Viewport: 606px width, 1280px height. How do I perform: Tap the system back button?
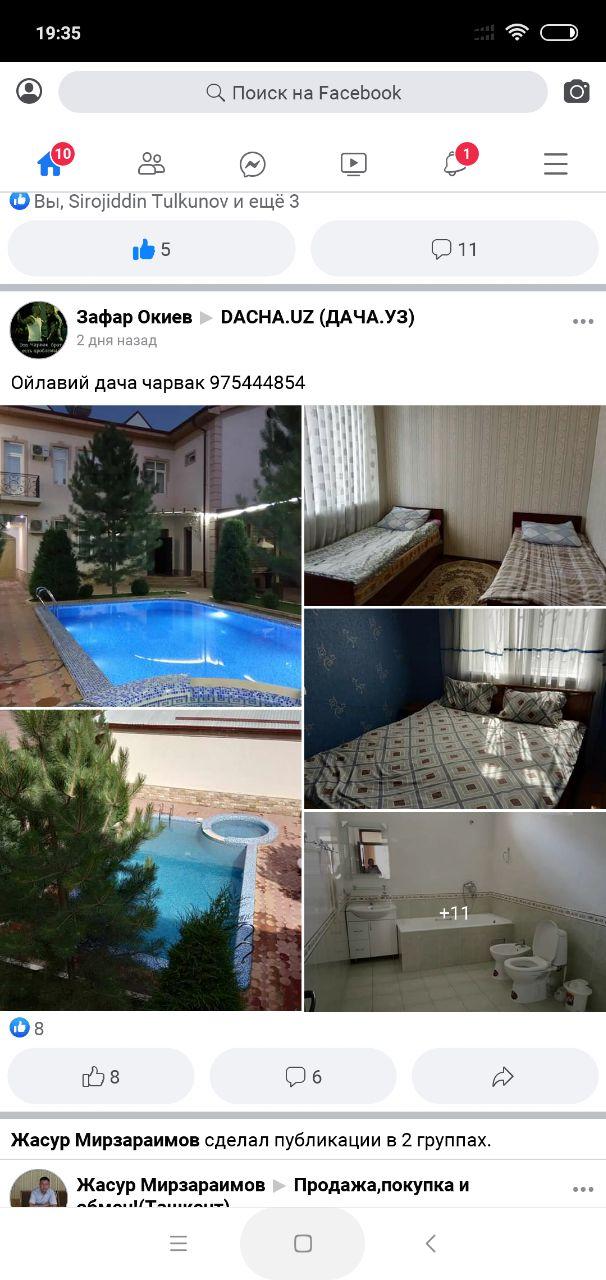[x=430, y=1243]
